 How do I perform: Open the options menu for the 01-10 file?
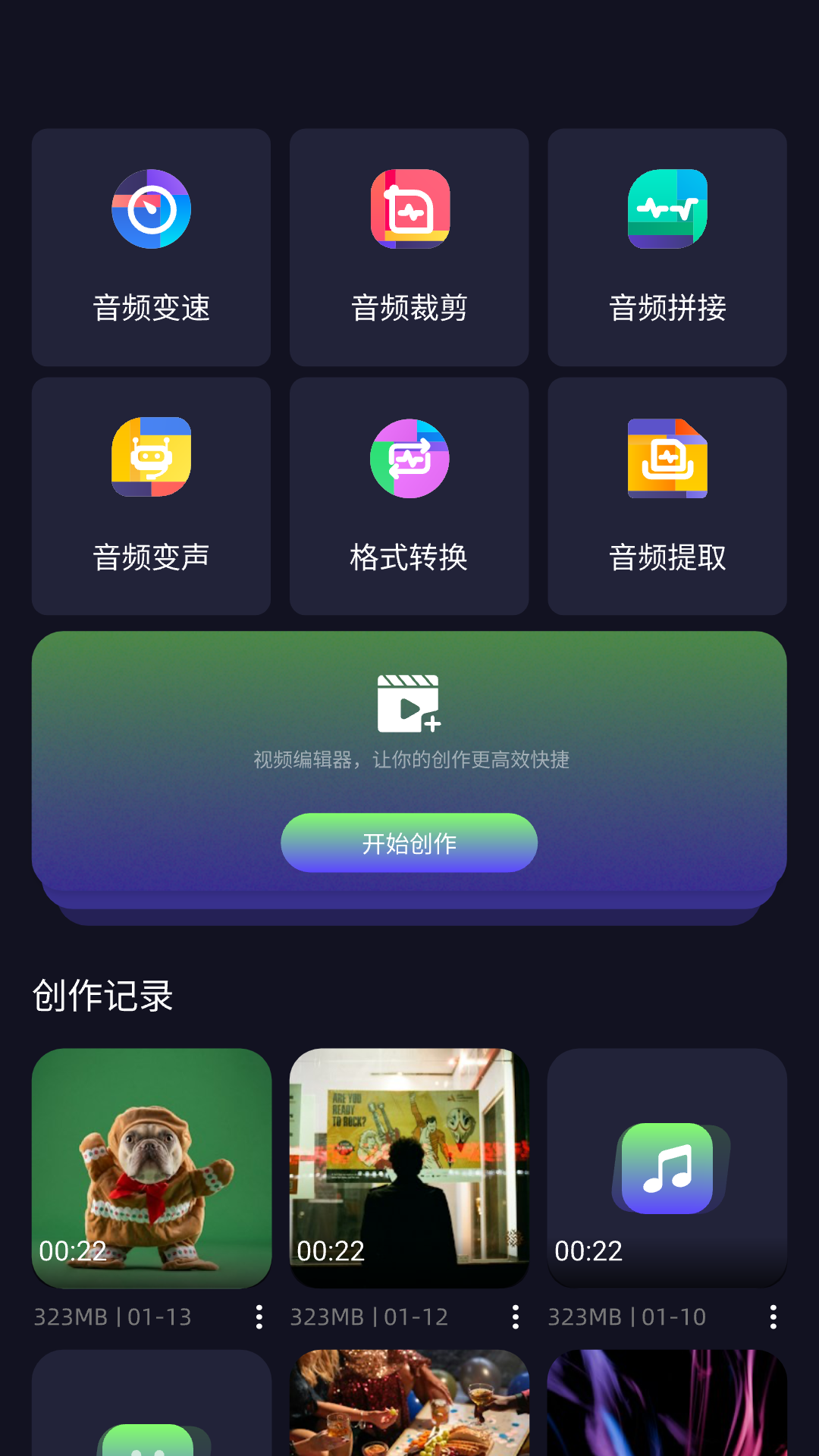pos(773,1317)
